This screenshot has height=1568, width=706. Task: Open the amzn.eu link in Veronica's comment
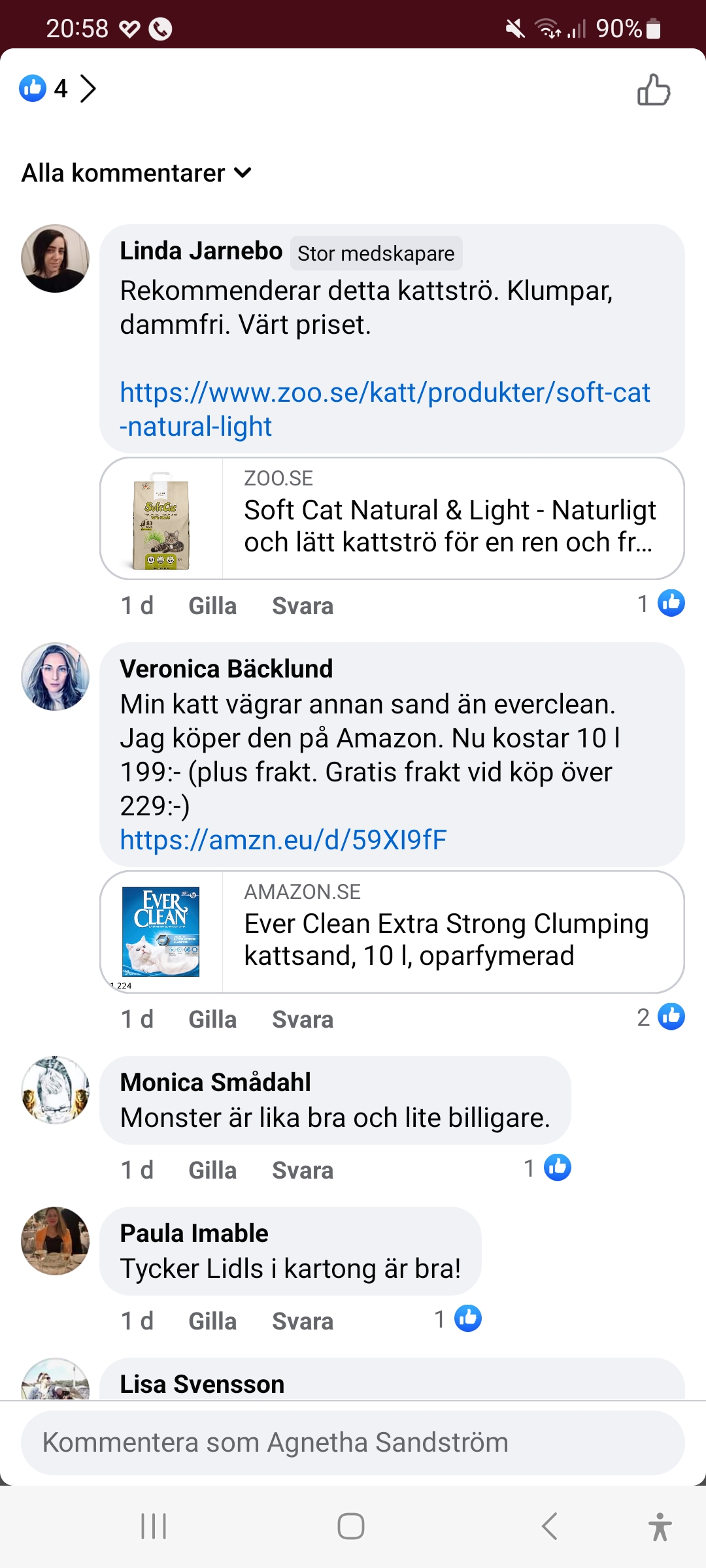(283, 840)
